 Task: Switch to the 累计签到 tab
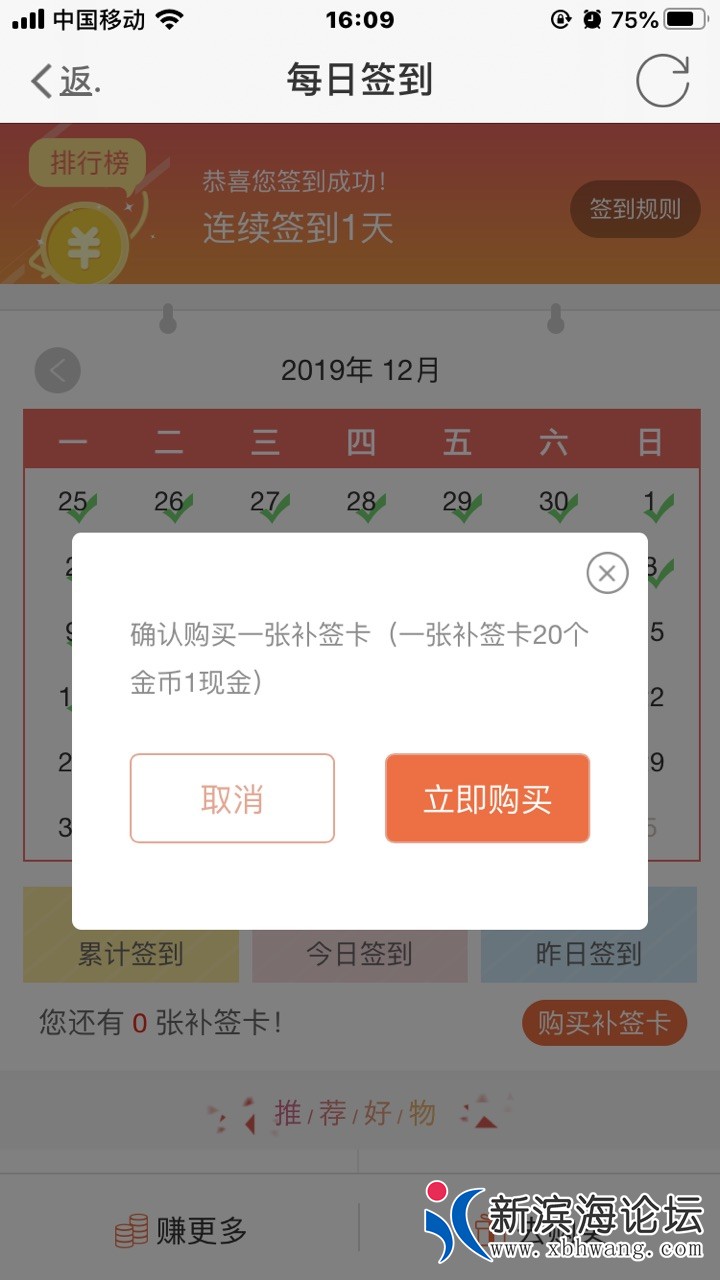(131, 954)
